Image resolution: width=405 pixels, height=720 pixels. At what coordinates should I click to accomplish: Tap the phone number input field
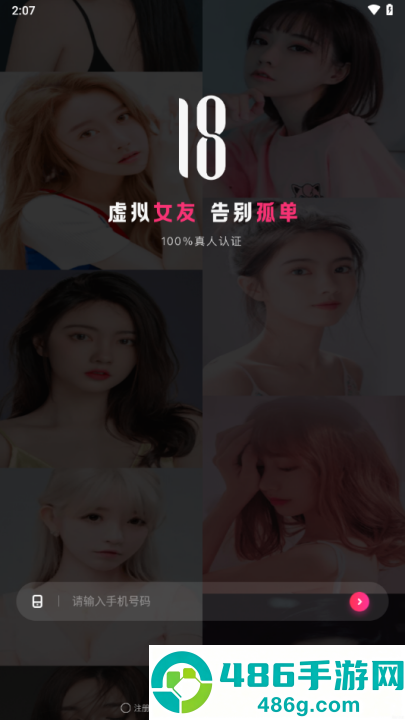(x=202, y=602)
